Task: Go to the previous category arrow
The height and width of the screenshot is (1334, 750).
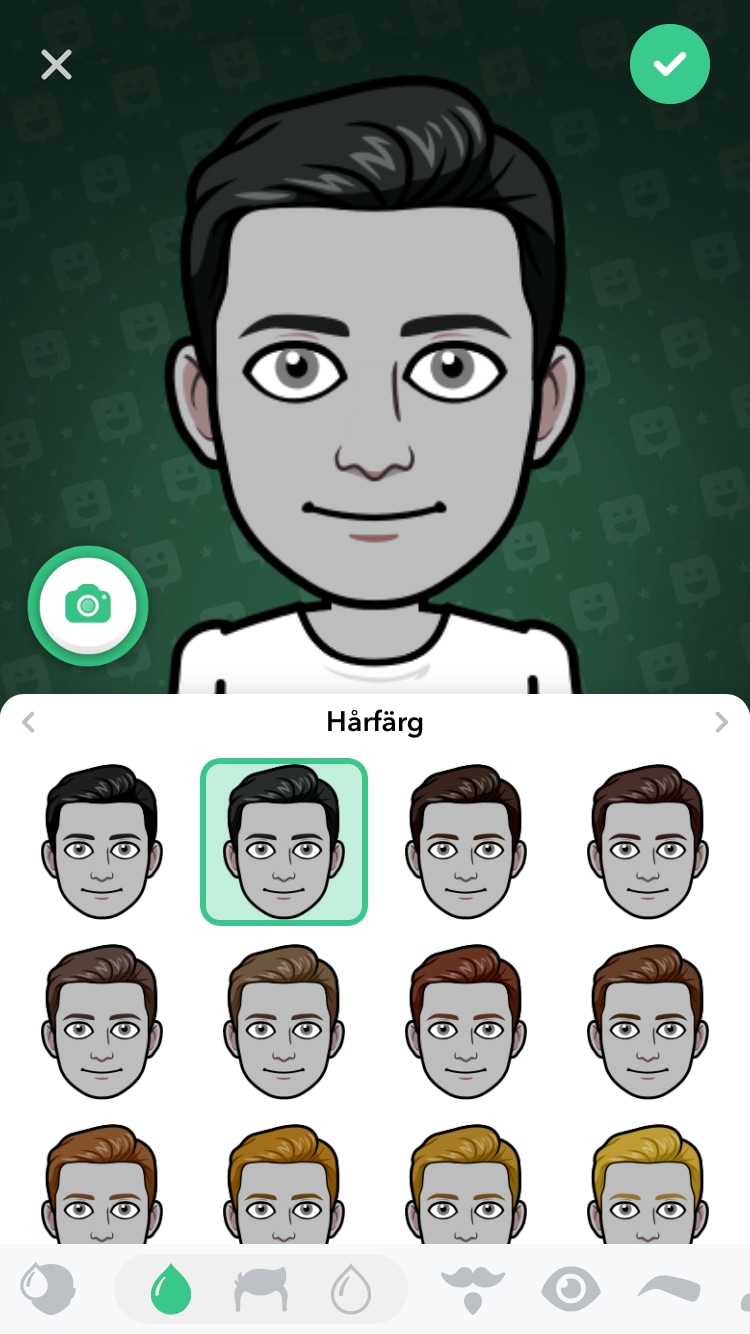Action: (x=28, y=722)
